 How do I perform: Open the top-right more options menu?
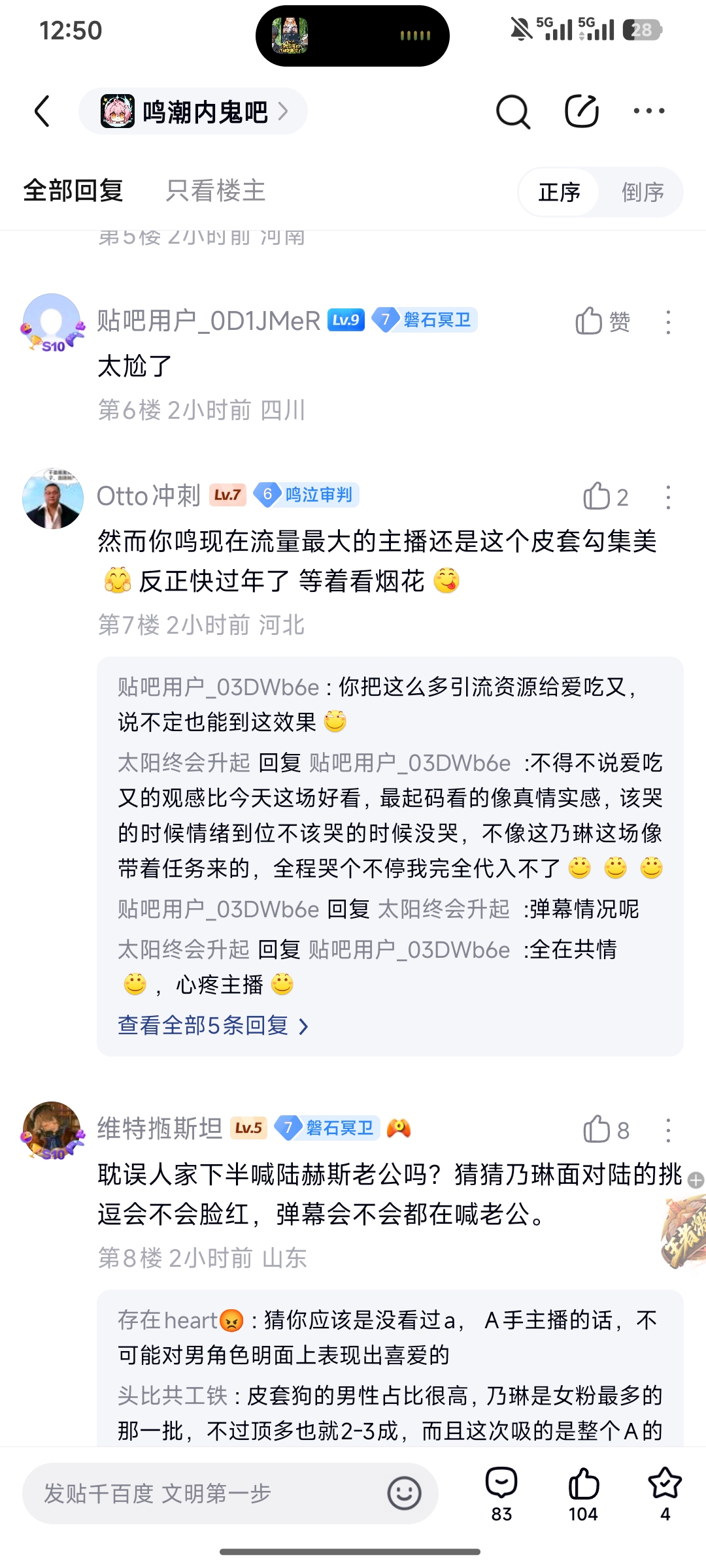(x=648, y=111)
